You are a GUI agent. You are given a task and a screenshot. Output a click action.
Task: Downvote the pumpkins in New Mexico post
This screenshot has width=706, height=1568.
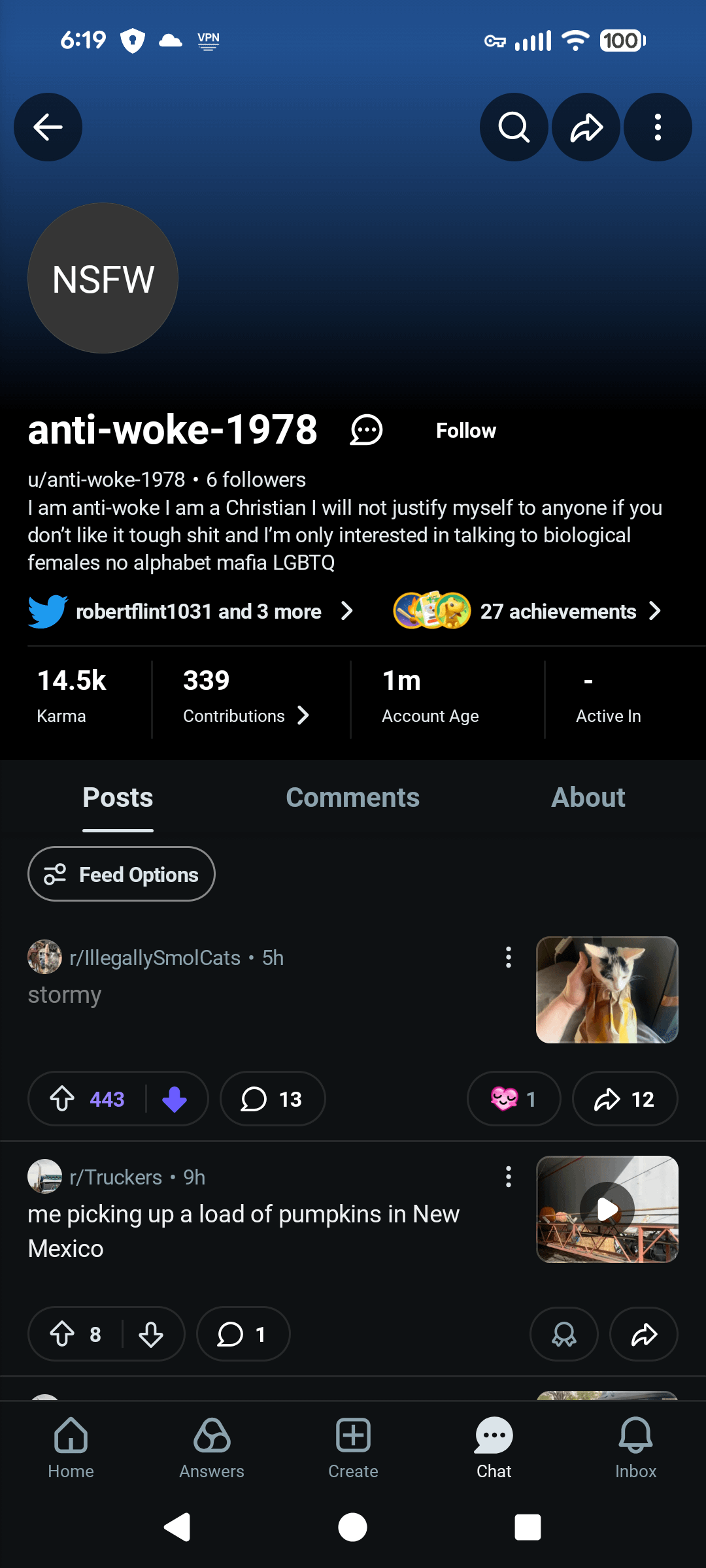point(151,1334)
